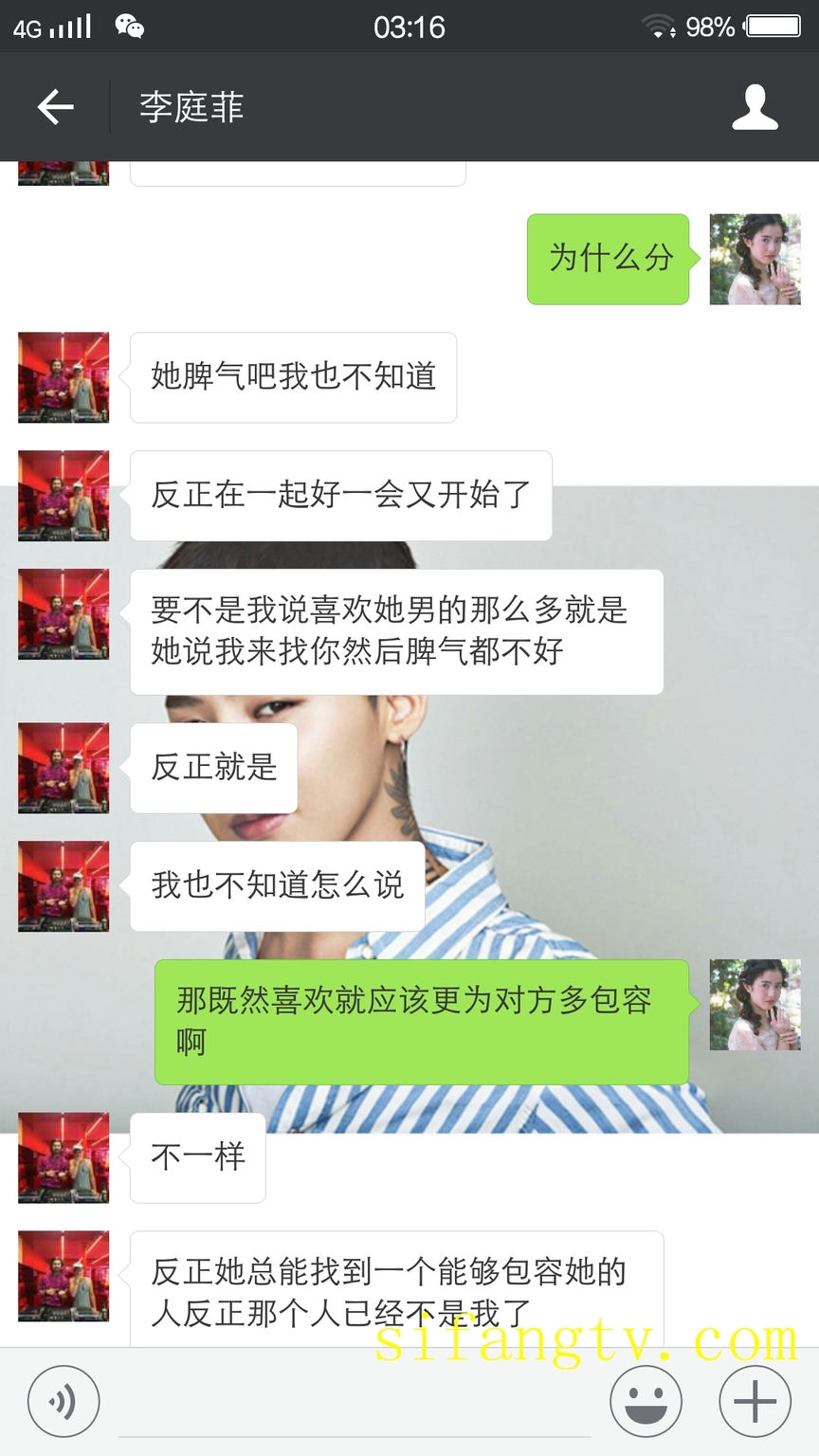
Task: Go back from the 李庭菲 chat
Action: pos(55,107)
